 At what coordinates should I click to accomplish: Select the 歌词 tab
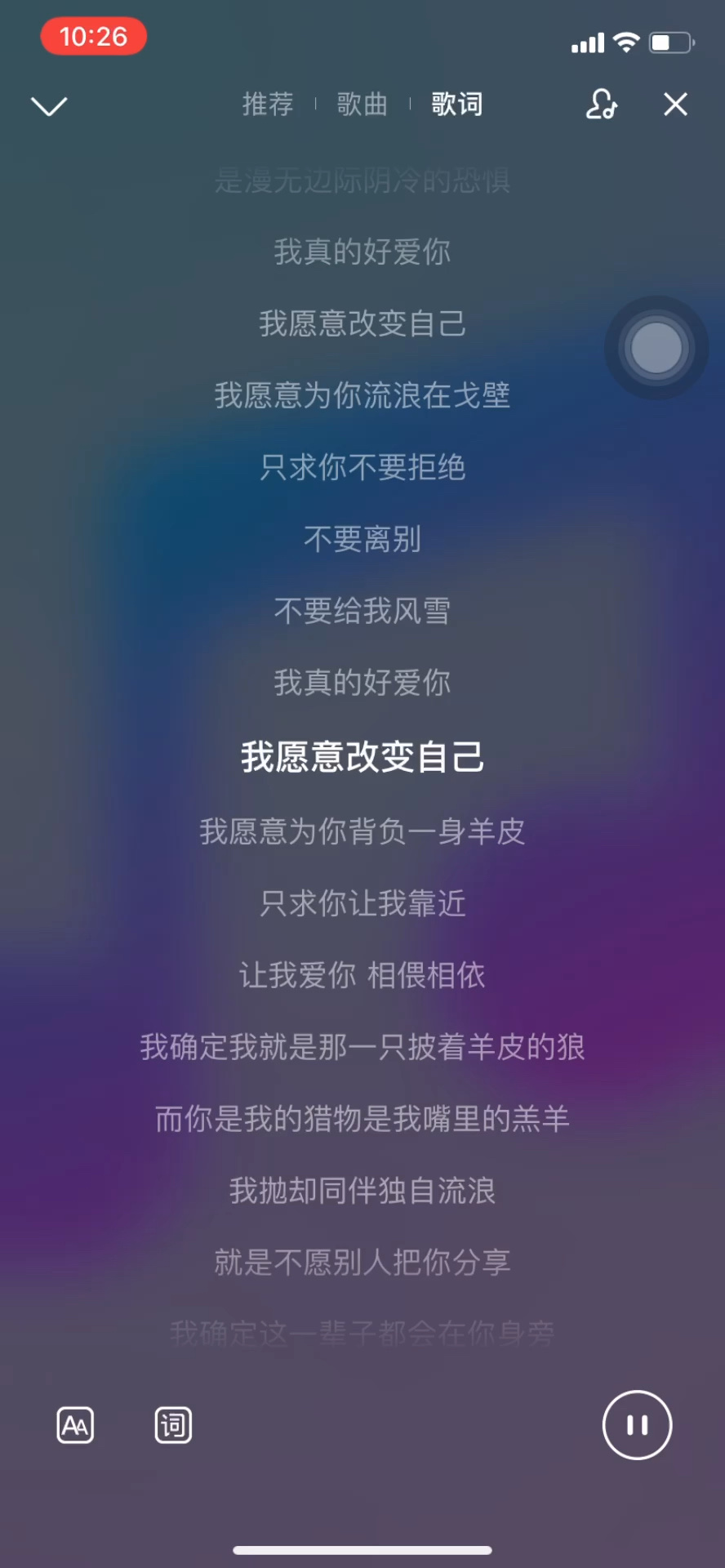(x=456, y=105)
